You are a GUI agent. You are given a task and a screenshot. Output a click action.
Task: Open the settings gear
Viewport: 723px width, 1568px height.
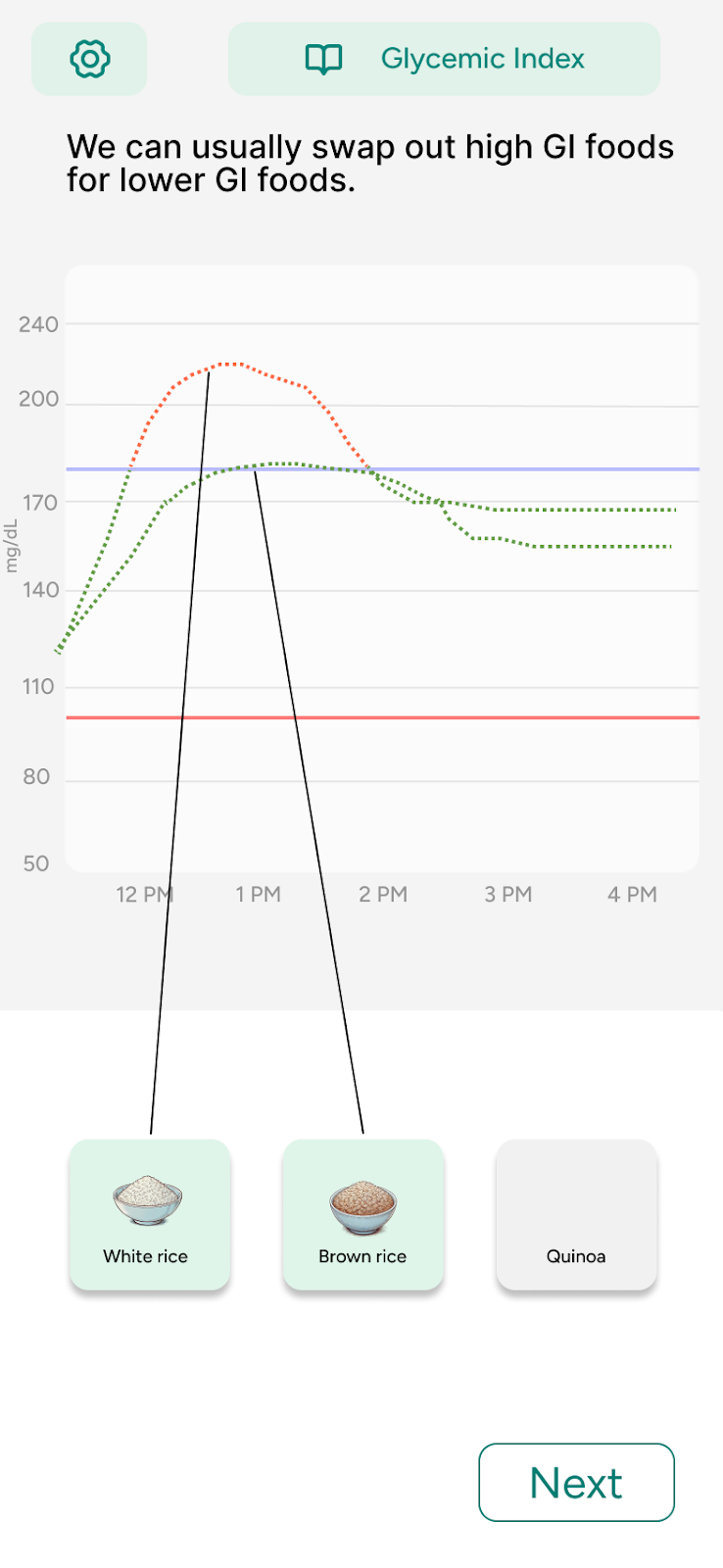(89, 59)
